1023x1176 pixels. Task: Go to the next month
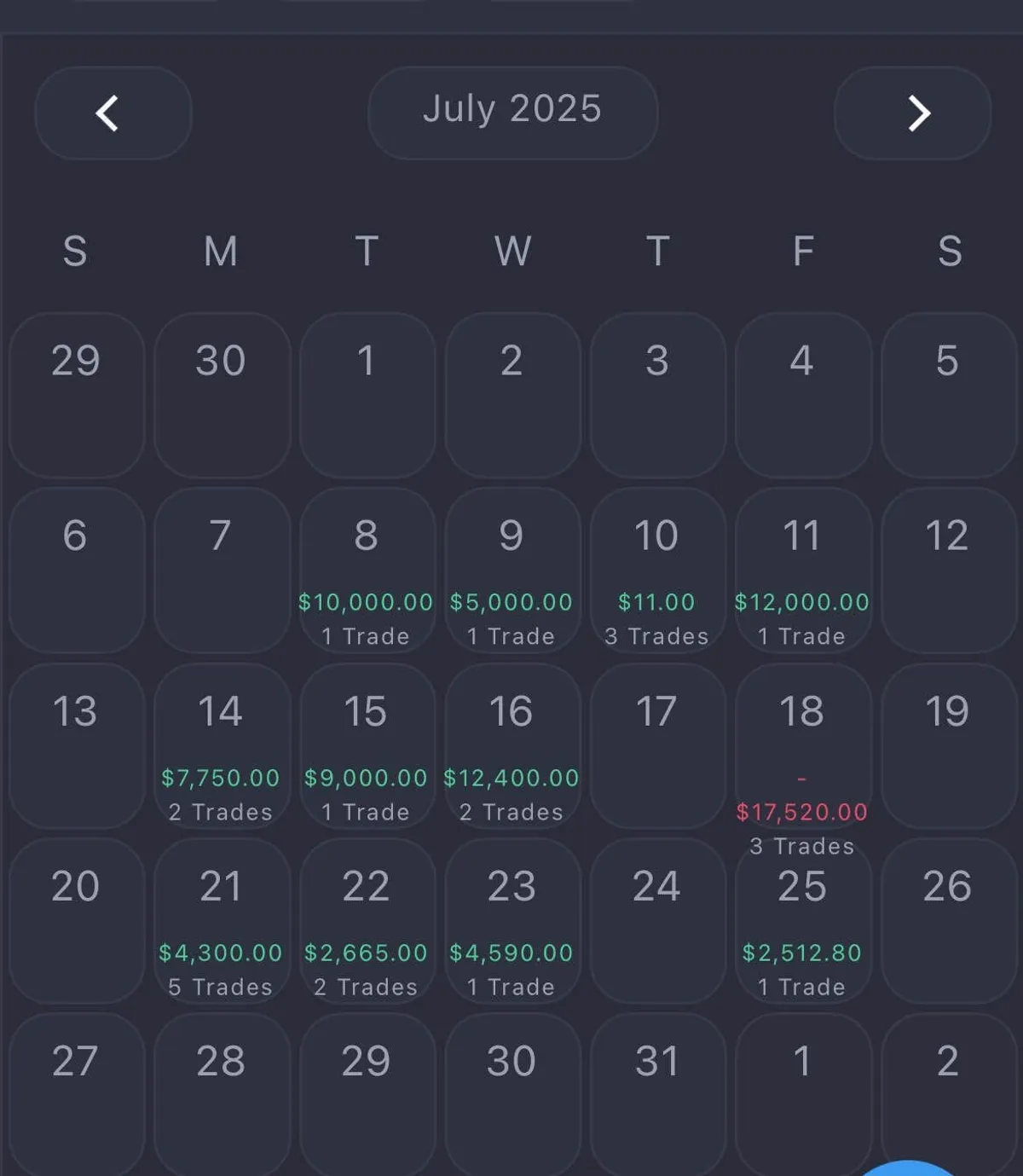pos(912,113)
